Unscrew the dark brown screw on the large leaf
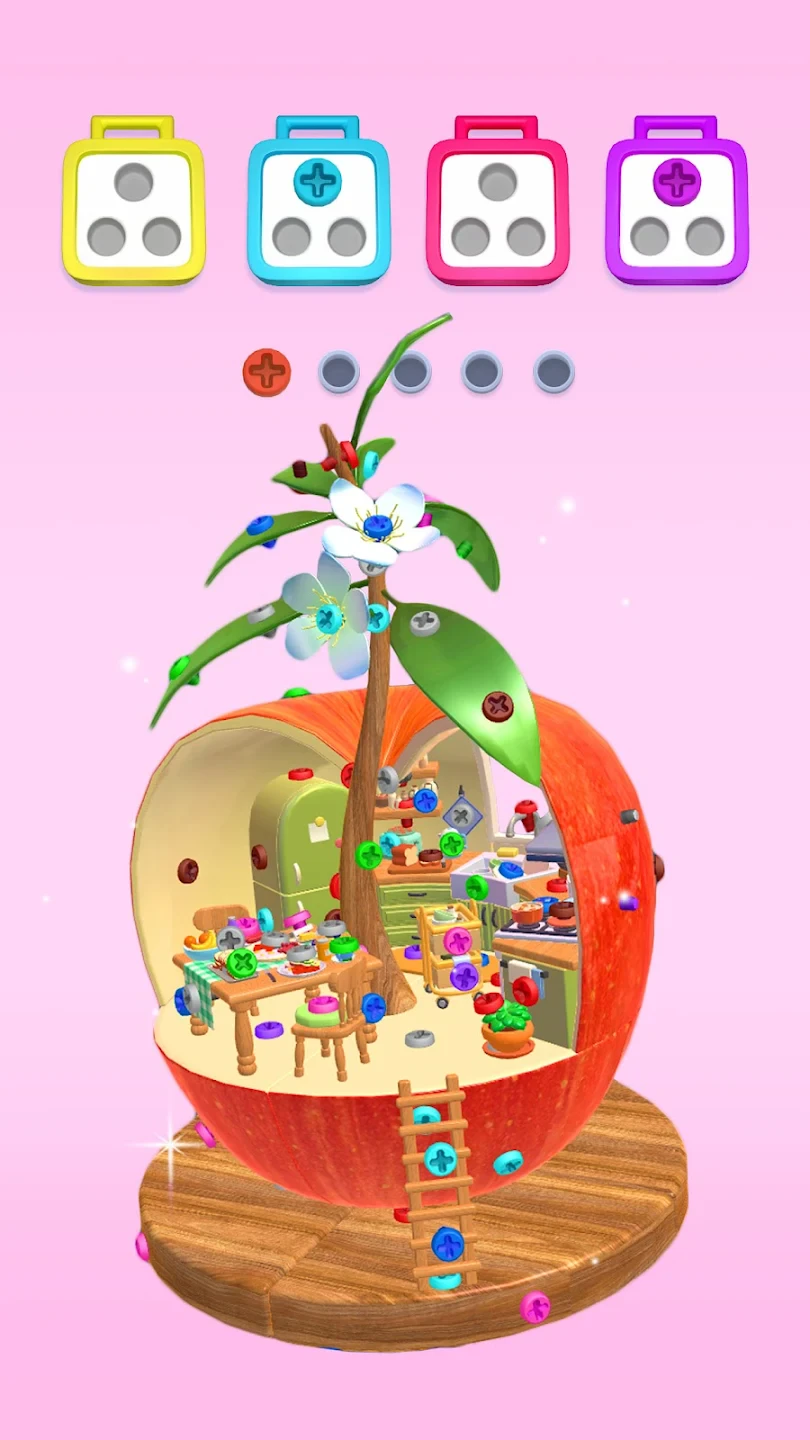 click(497, 706)
